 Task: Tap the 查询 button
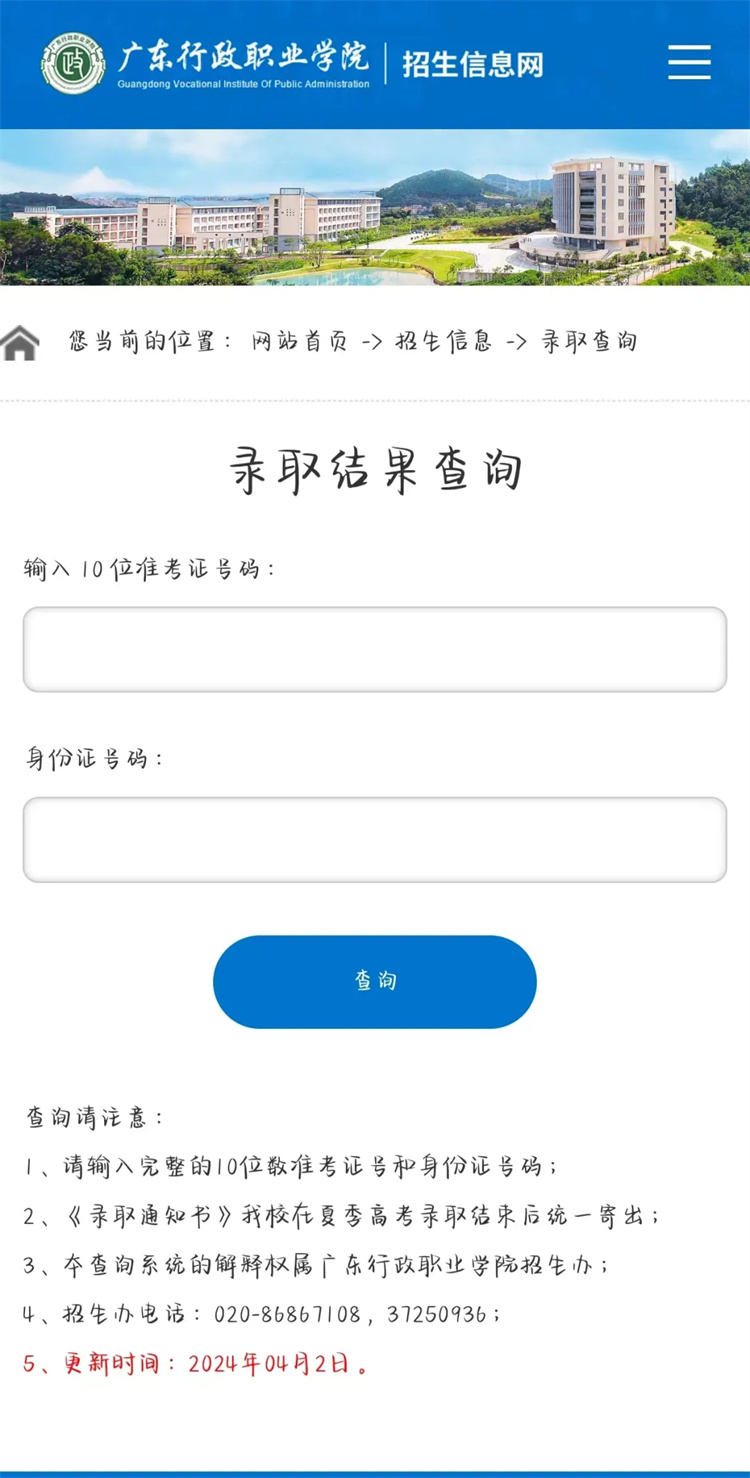pyautogui.click(x=375, y=982)
